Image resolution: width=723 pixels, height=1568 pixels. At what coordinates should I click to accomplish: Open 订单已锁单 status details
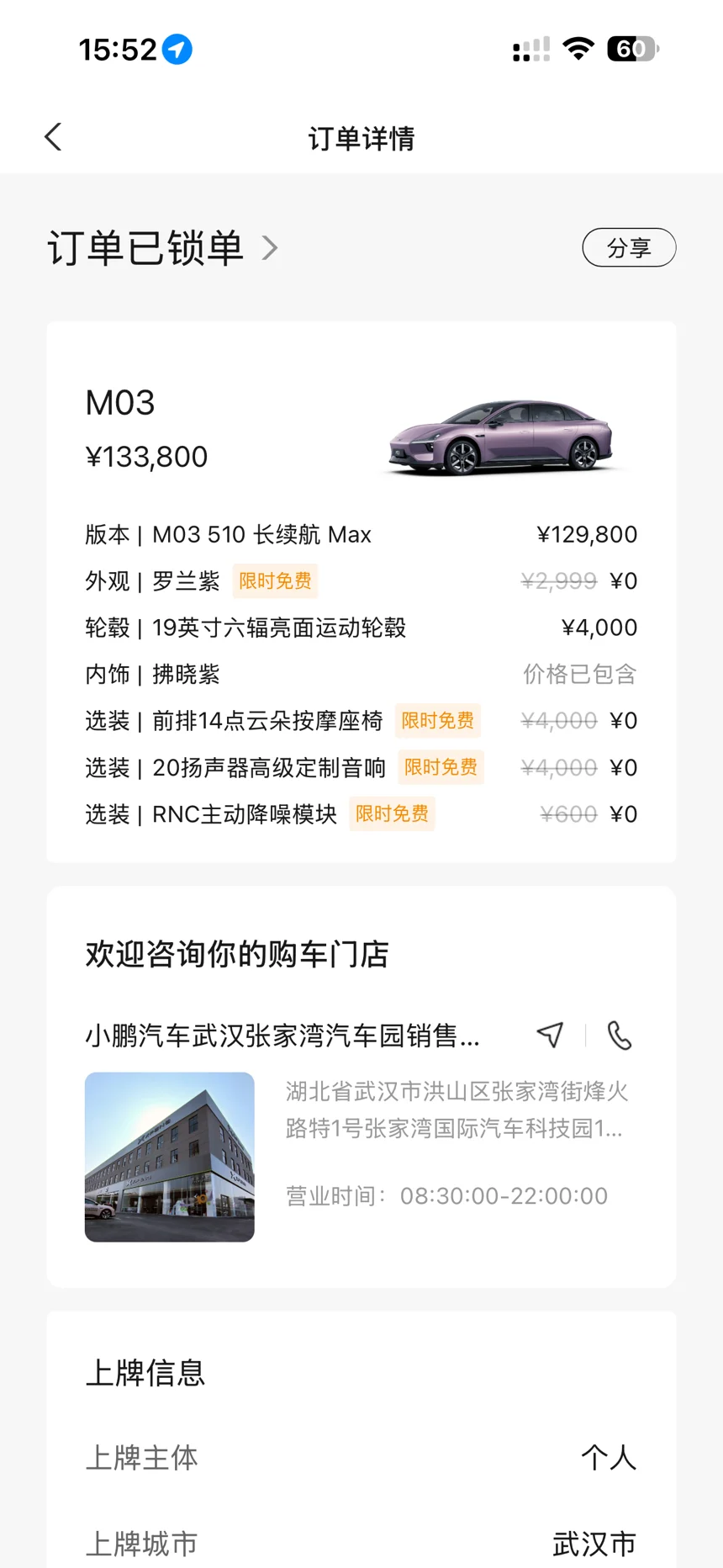162,249
